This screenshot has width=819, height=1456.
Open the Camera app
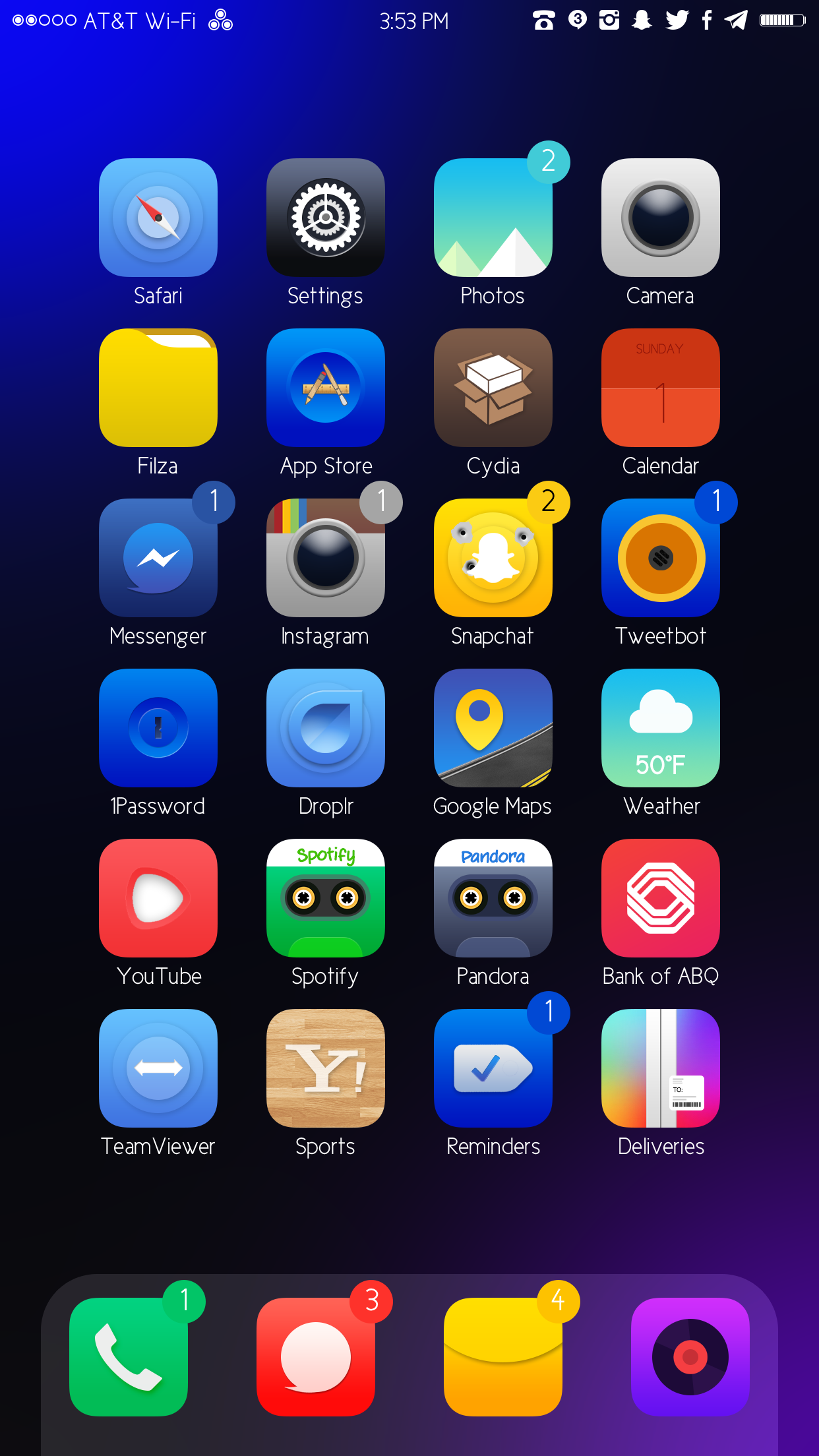[661, 218]
